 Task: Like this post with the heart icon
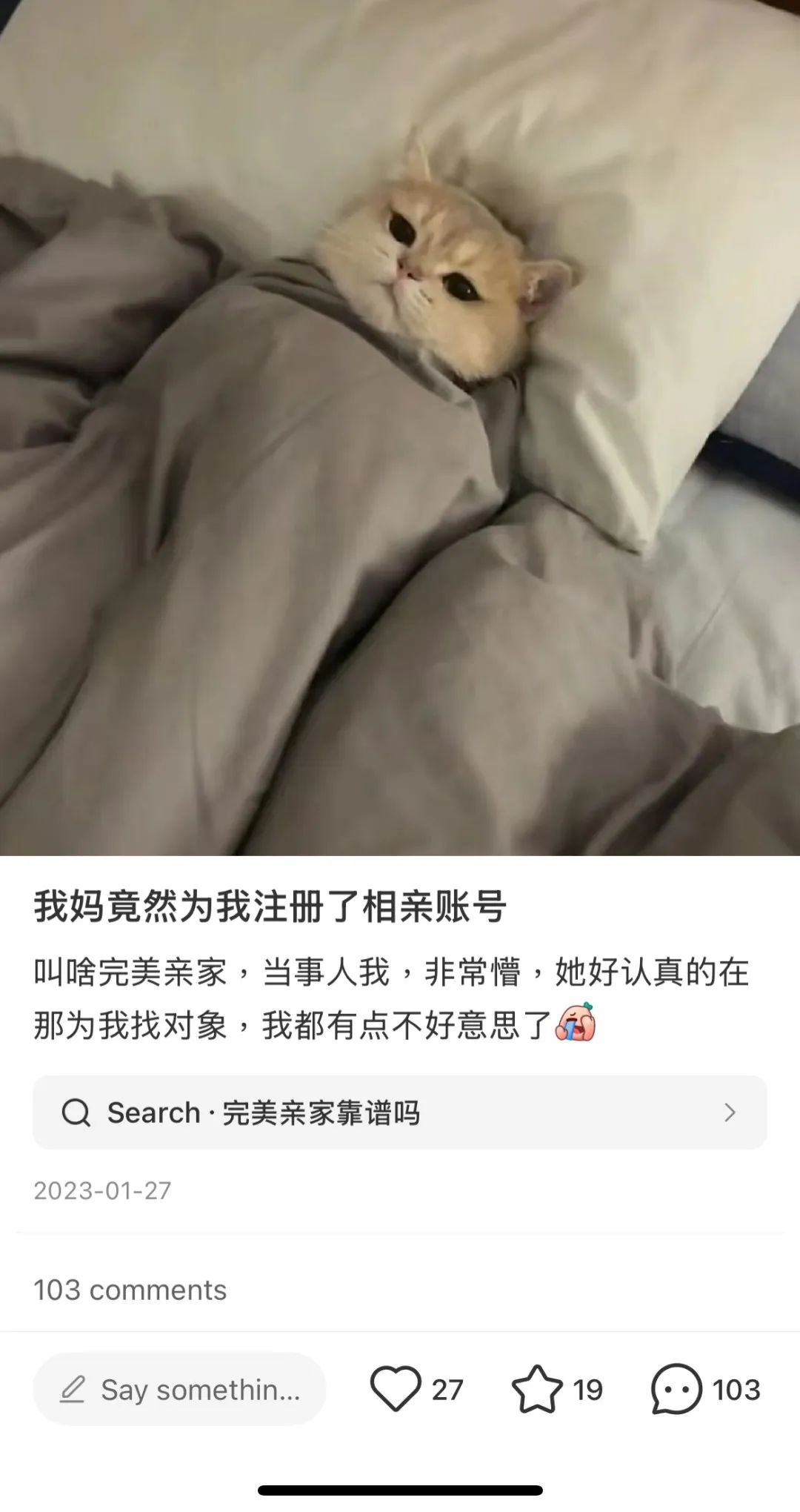(396, 1389)
